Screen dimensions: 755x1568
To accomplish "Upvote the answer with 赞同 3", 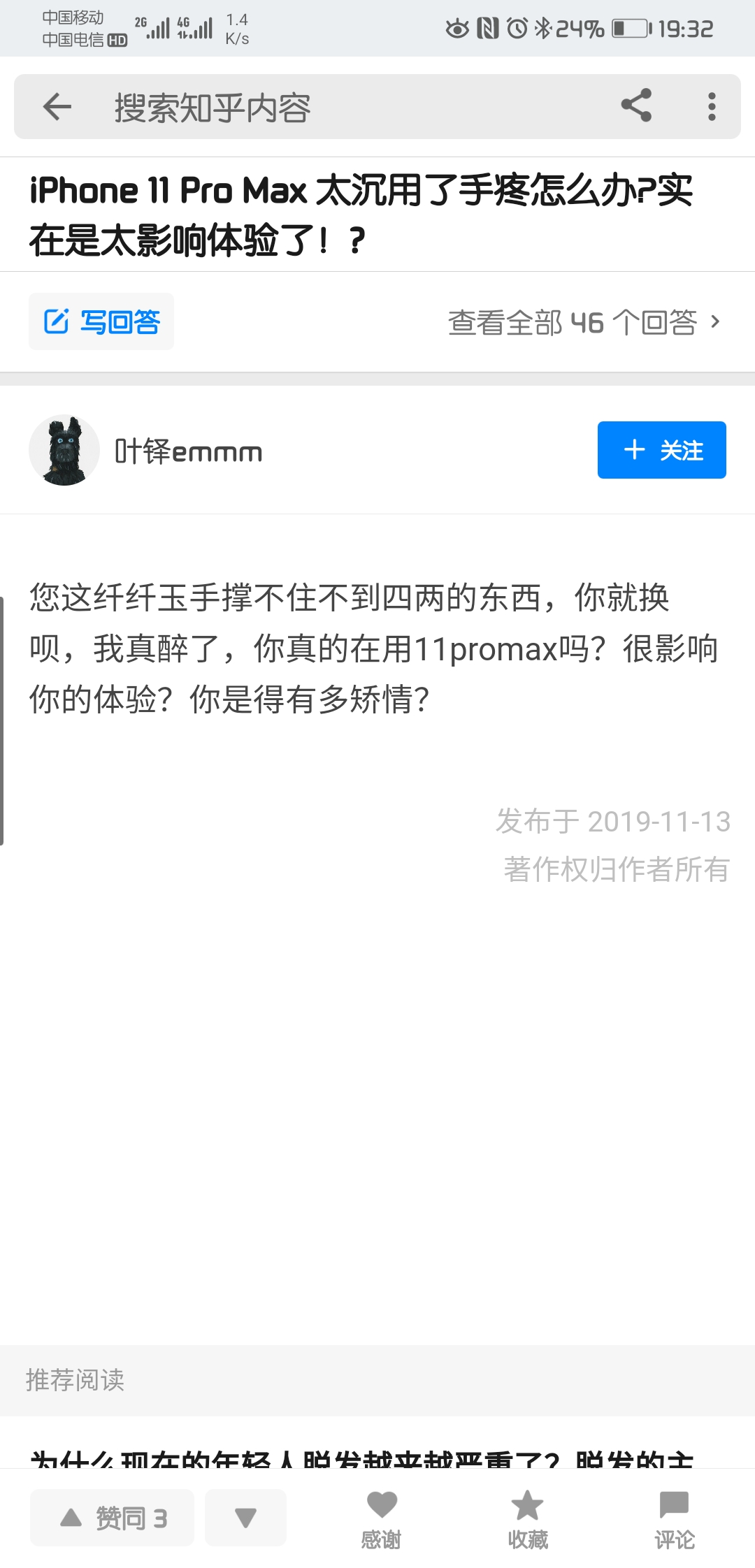I will click(113, 1517).
